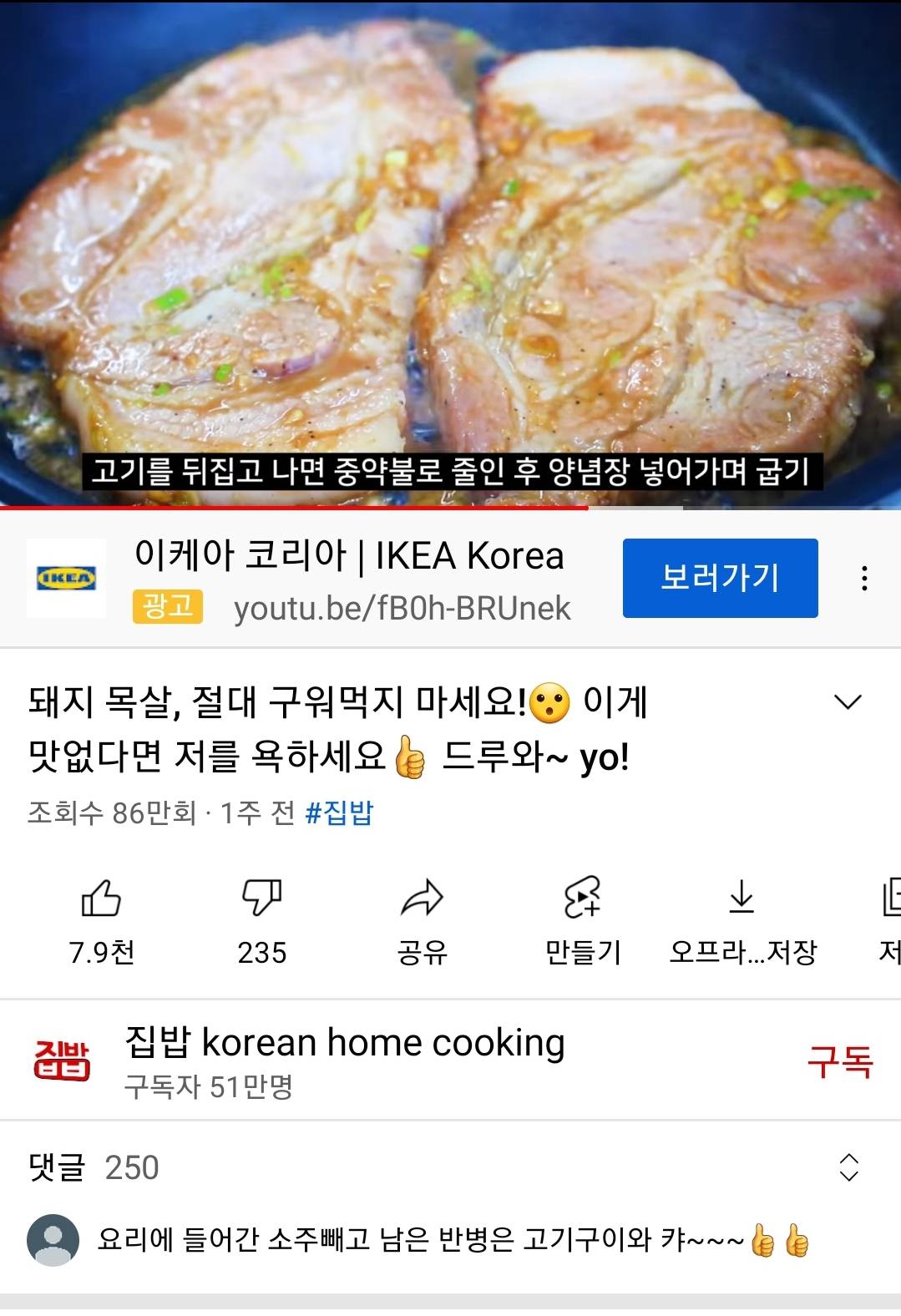Tap the 보러가기 ad button
Screen dimensions: 901x1316
pyautogui.click(x=720, y=578)
